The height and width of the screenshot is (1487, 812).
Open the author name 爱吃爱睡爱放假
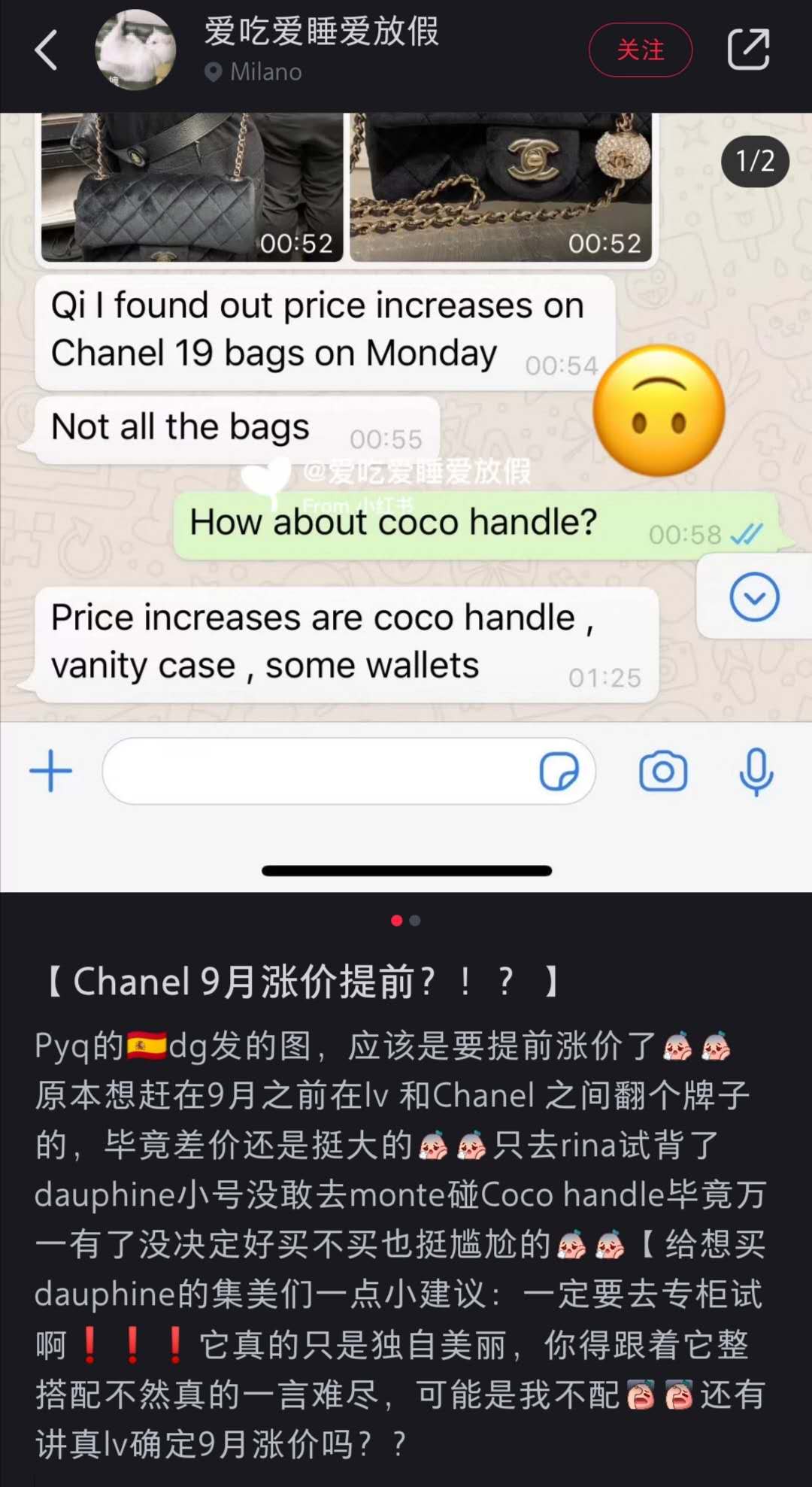pyautogui.click(x=322, y=32)
